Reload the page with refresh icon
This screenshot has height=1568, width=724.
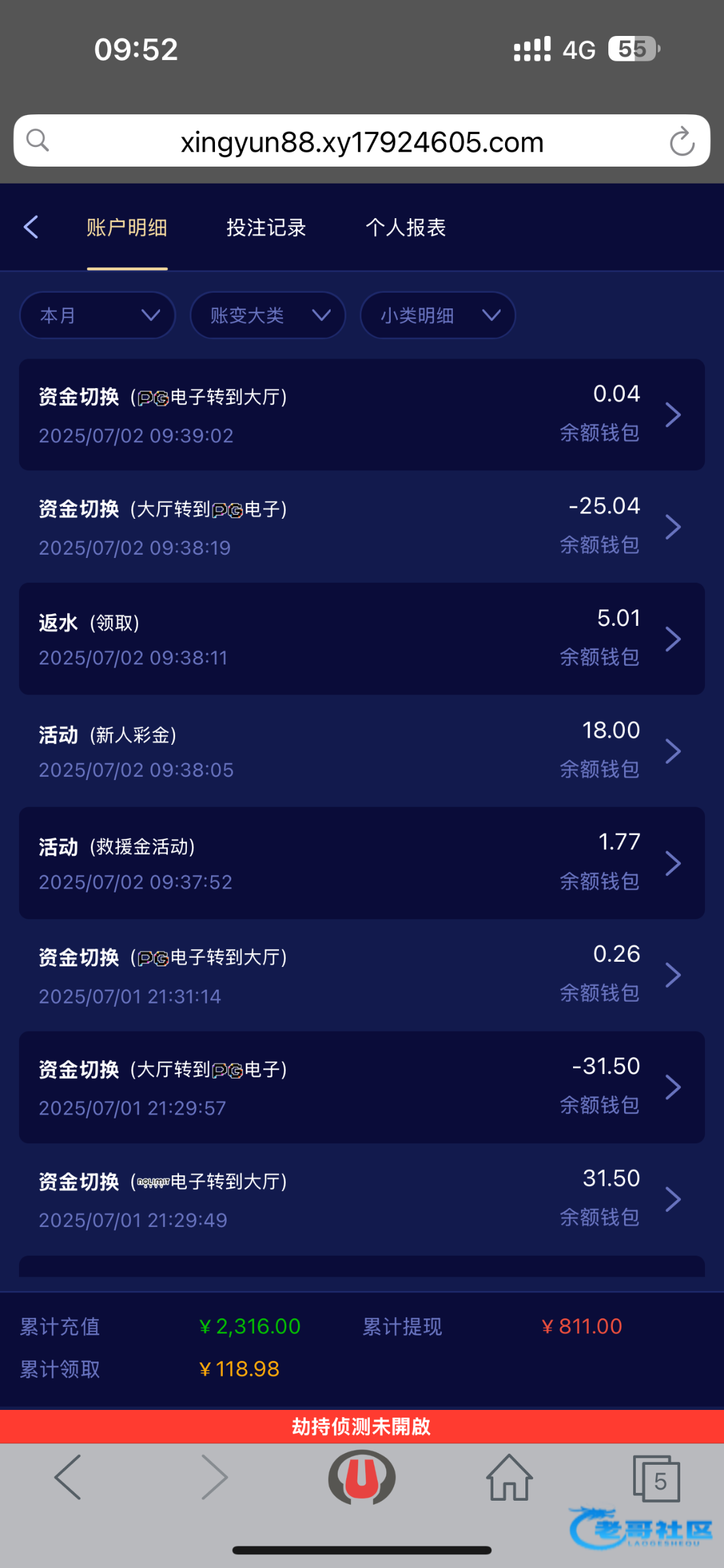[x=682, y=142]
